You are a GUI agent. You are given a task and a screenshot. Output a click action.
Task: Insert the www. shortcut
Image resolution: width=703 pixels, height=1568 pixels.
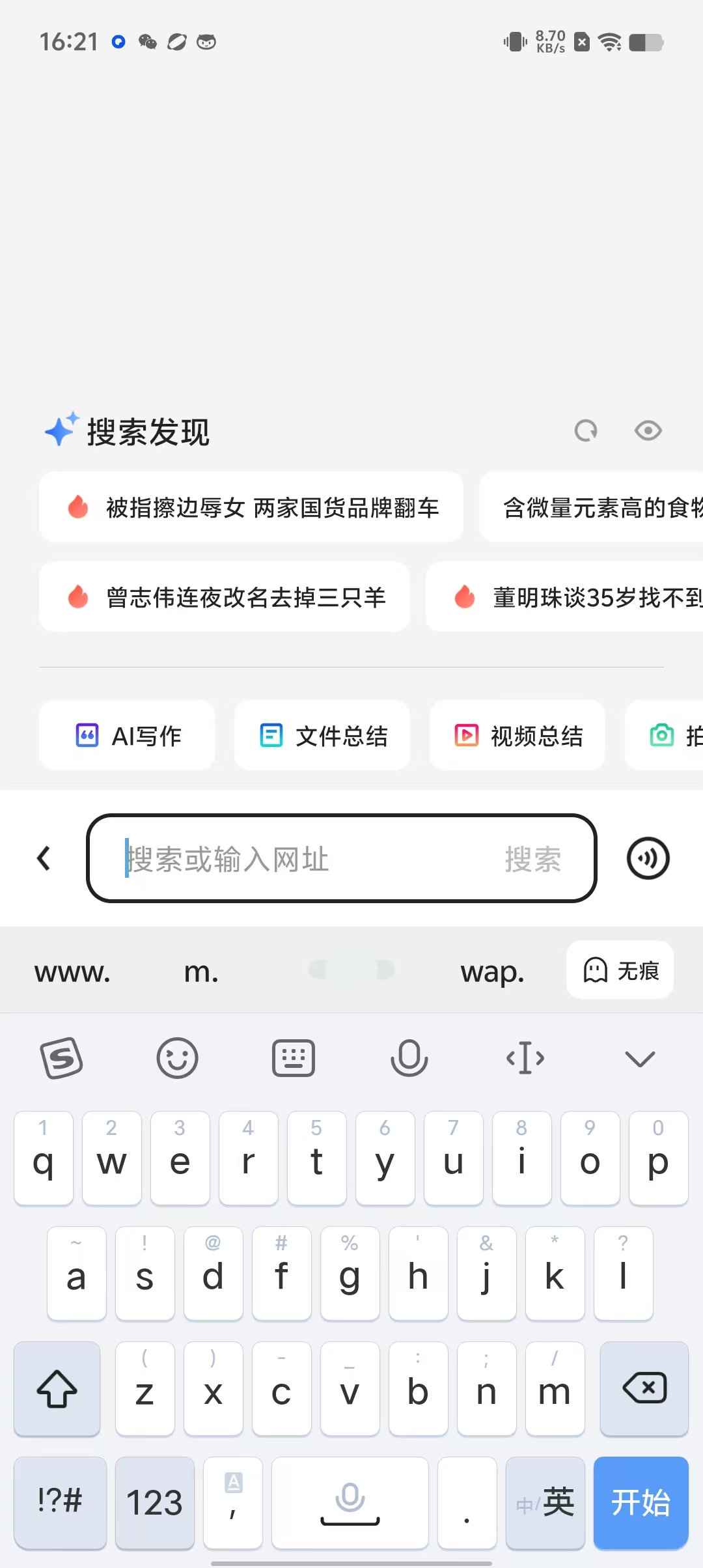point(72,972)
